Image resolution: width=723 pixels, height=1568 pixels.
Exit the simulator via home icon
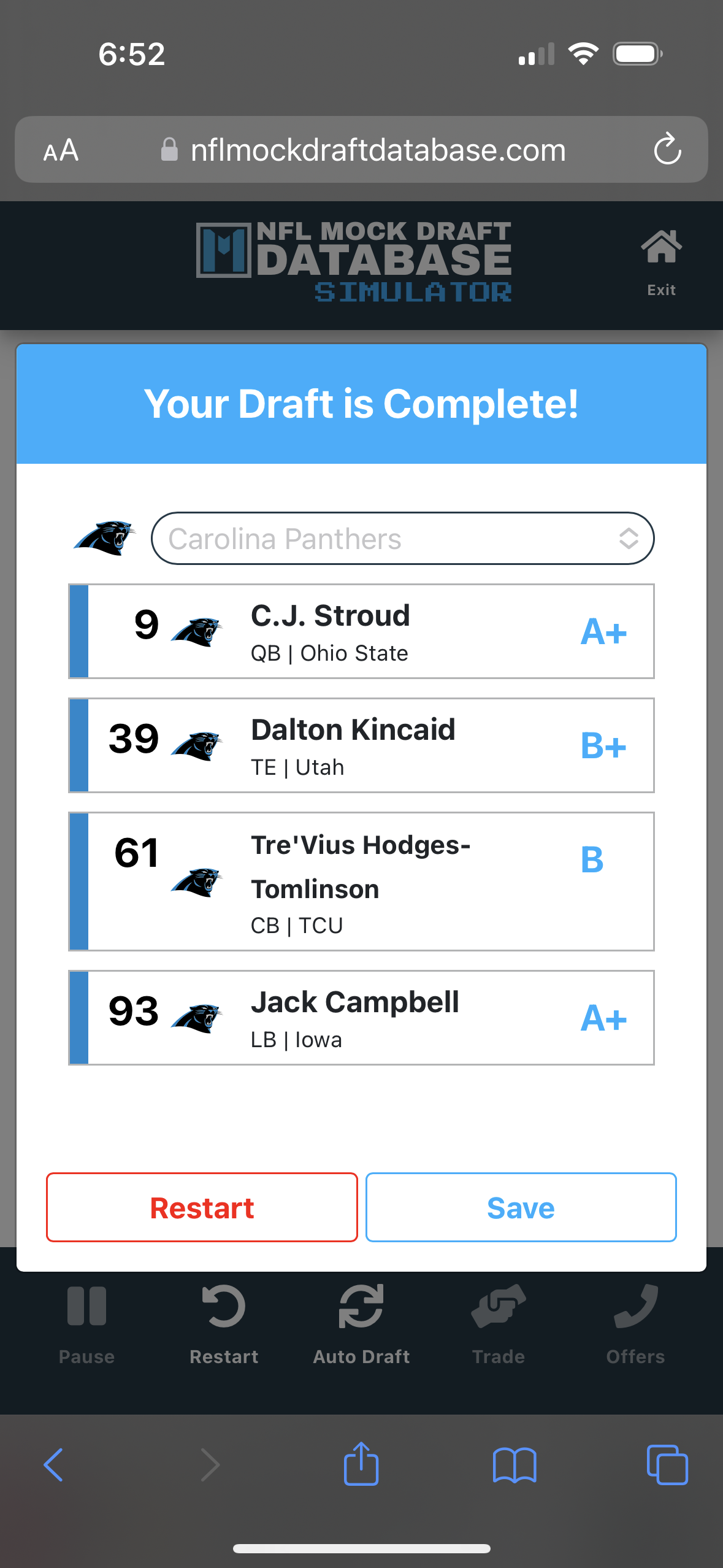click(661, 263)
